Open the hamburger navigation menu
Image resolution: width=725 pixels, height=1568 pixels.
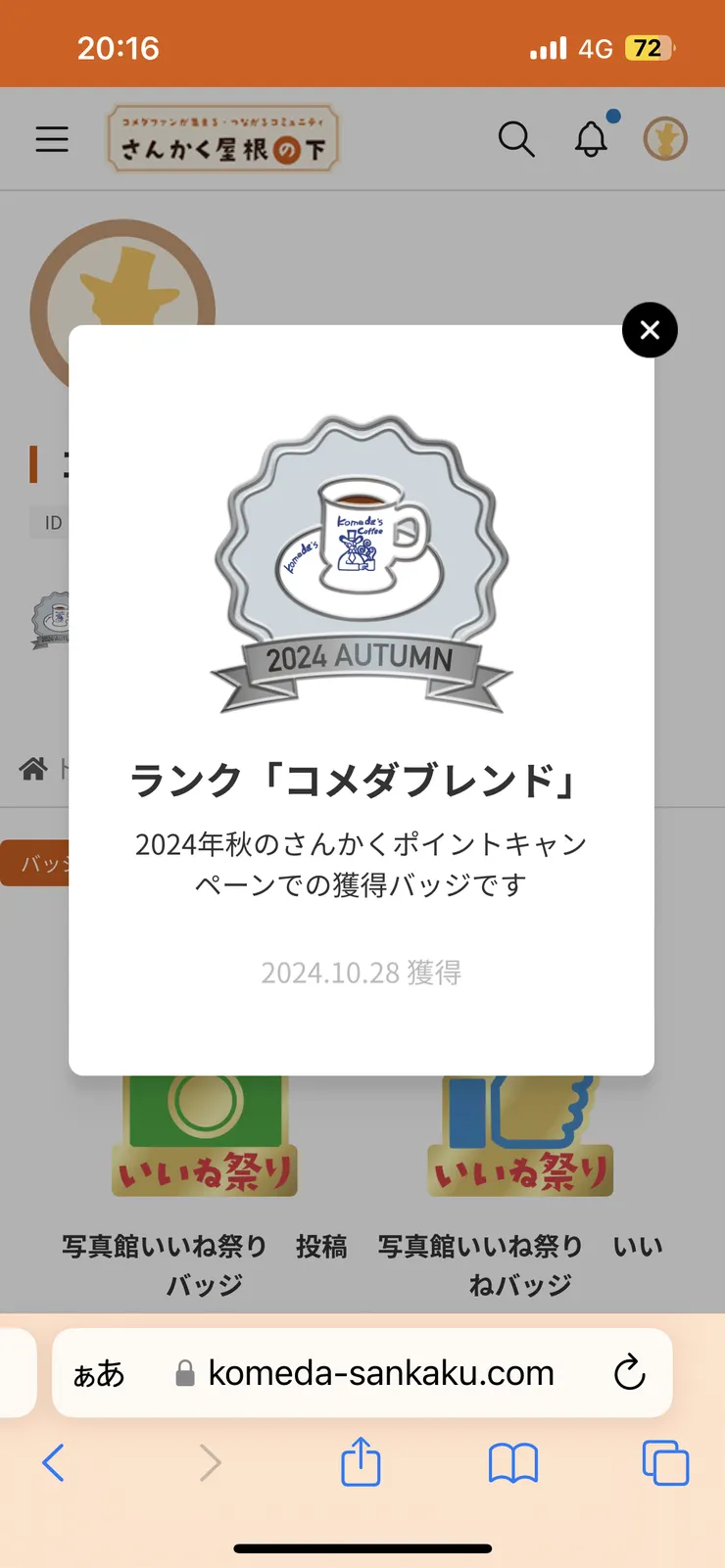pos(52,139)
